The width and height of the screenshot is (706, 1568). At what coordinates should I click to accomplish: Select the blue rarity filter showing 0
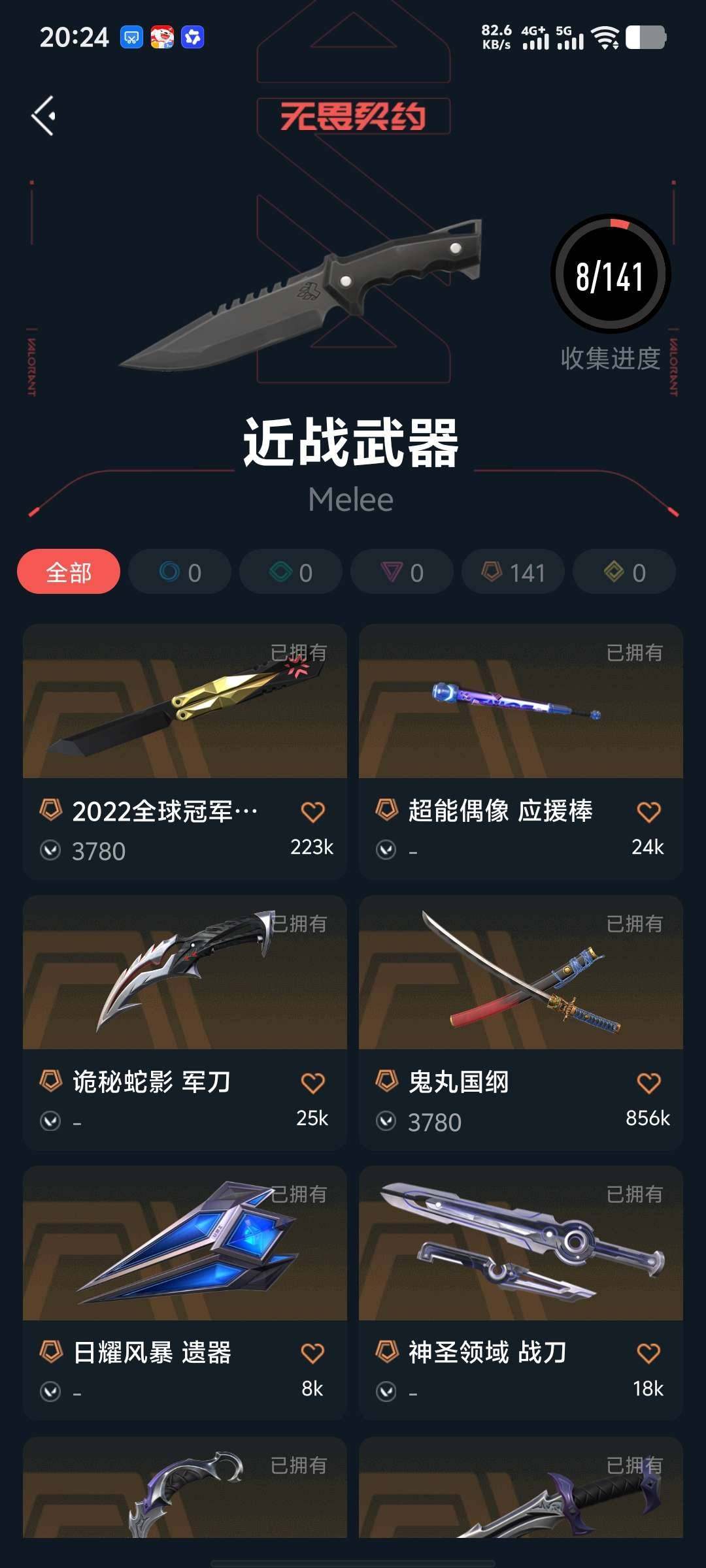178,572
